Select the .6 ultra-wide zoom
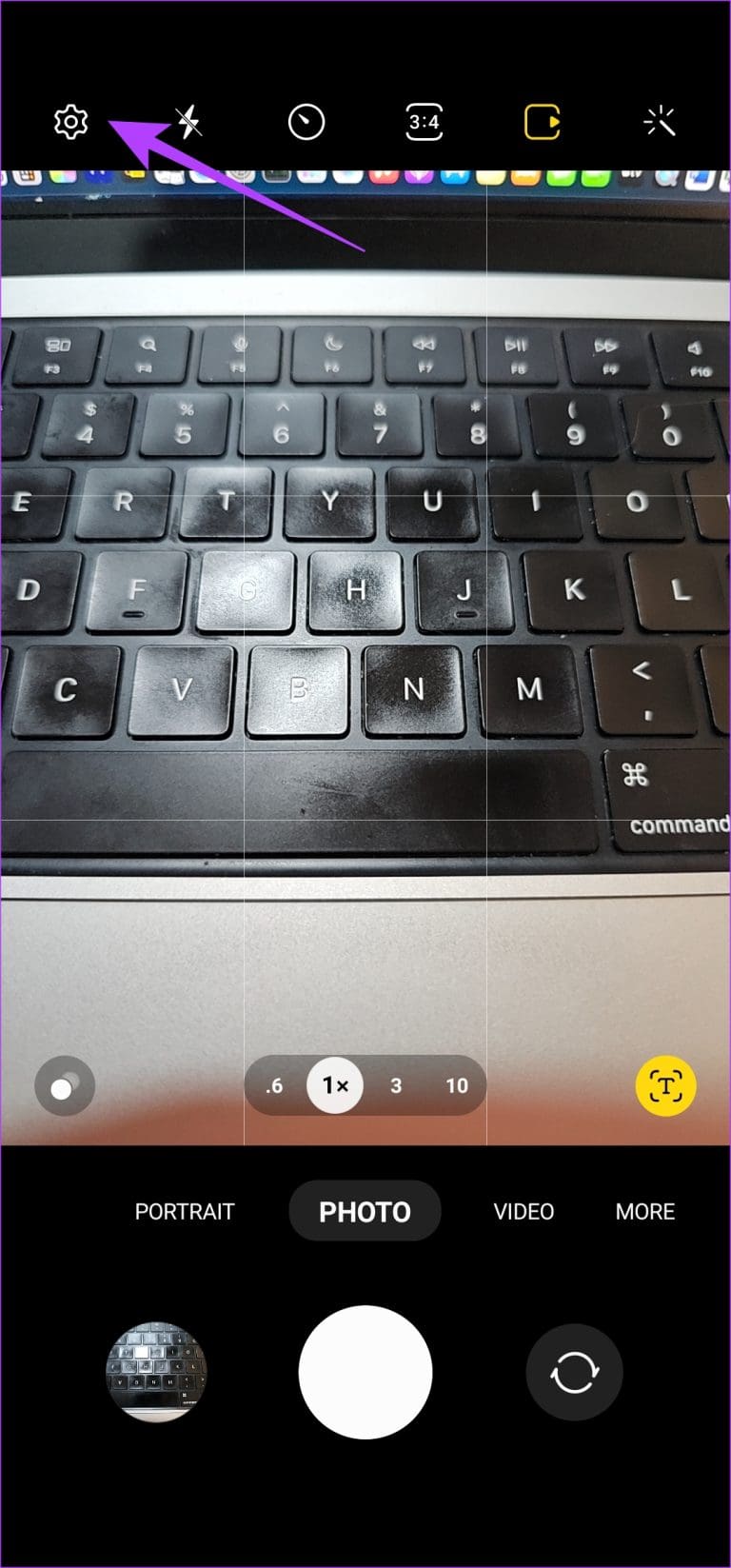The image size is (731, 1568). click(275, 1085)
